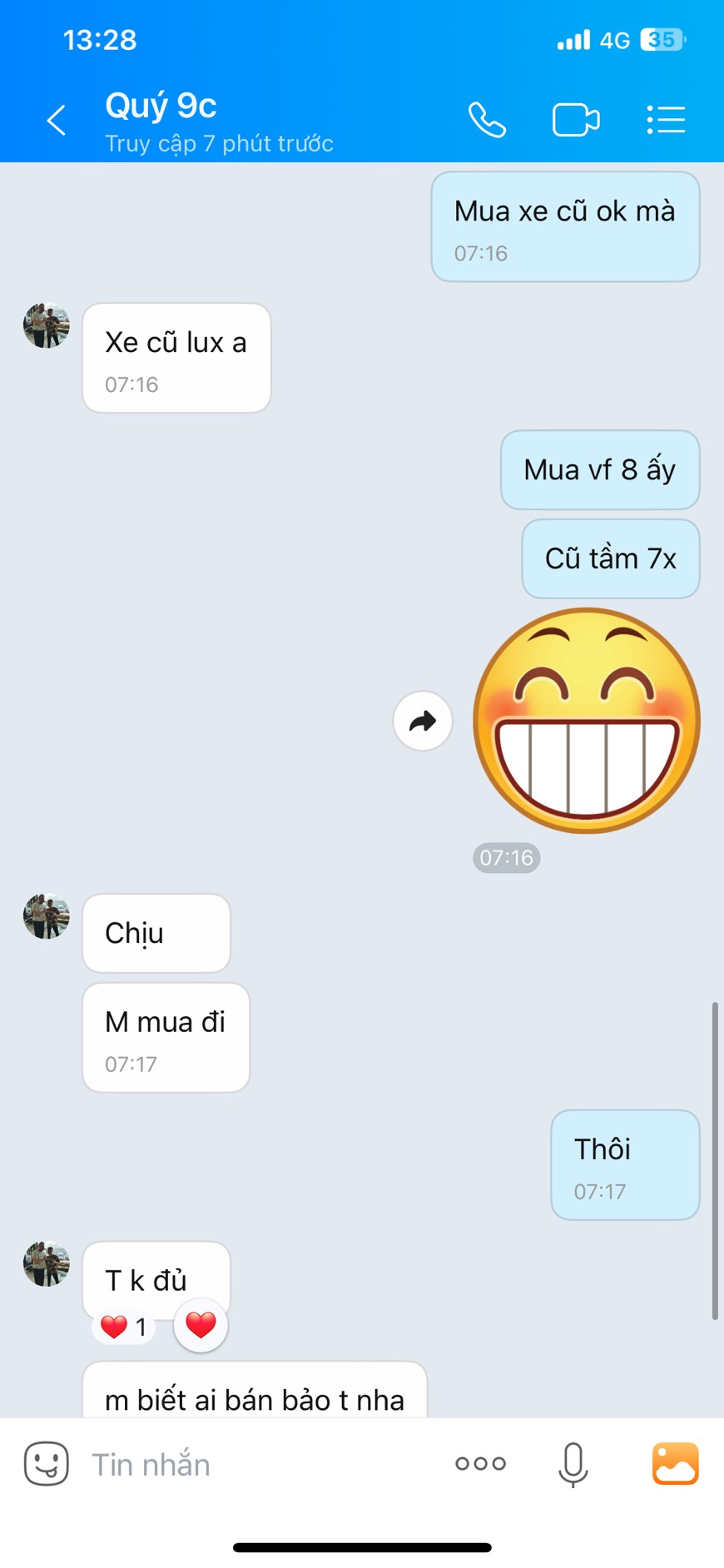
Task: Open the photo gallery picker
Action: tap(675, 1464)
